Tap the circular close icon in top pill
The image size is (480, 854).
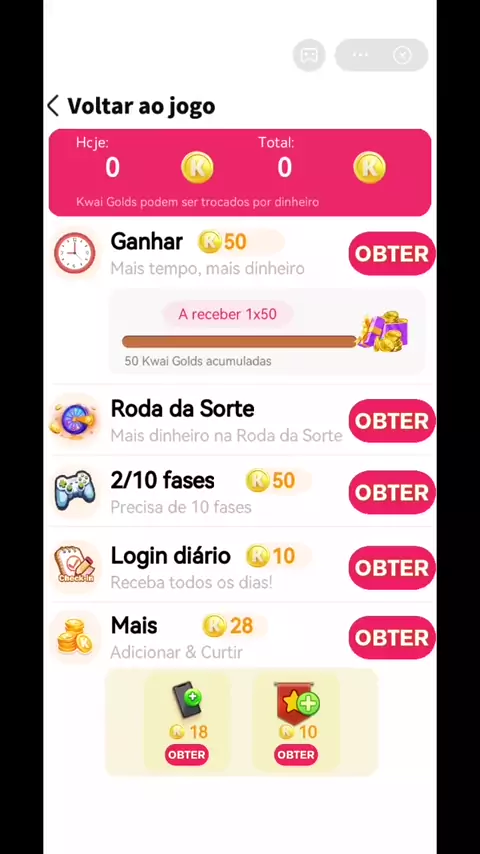(402, 55)
